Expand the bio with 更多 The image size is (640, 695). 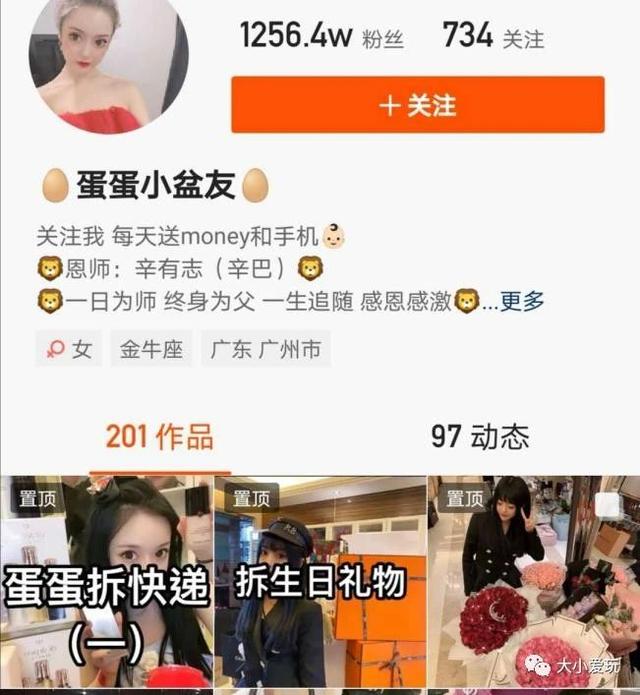[522, 300]
